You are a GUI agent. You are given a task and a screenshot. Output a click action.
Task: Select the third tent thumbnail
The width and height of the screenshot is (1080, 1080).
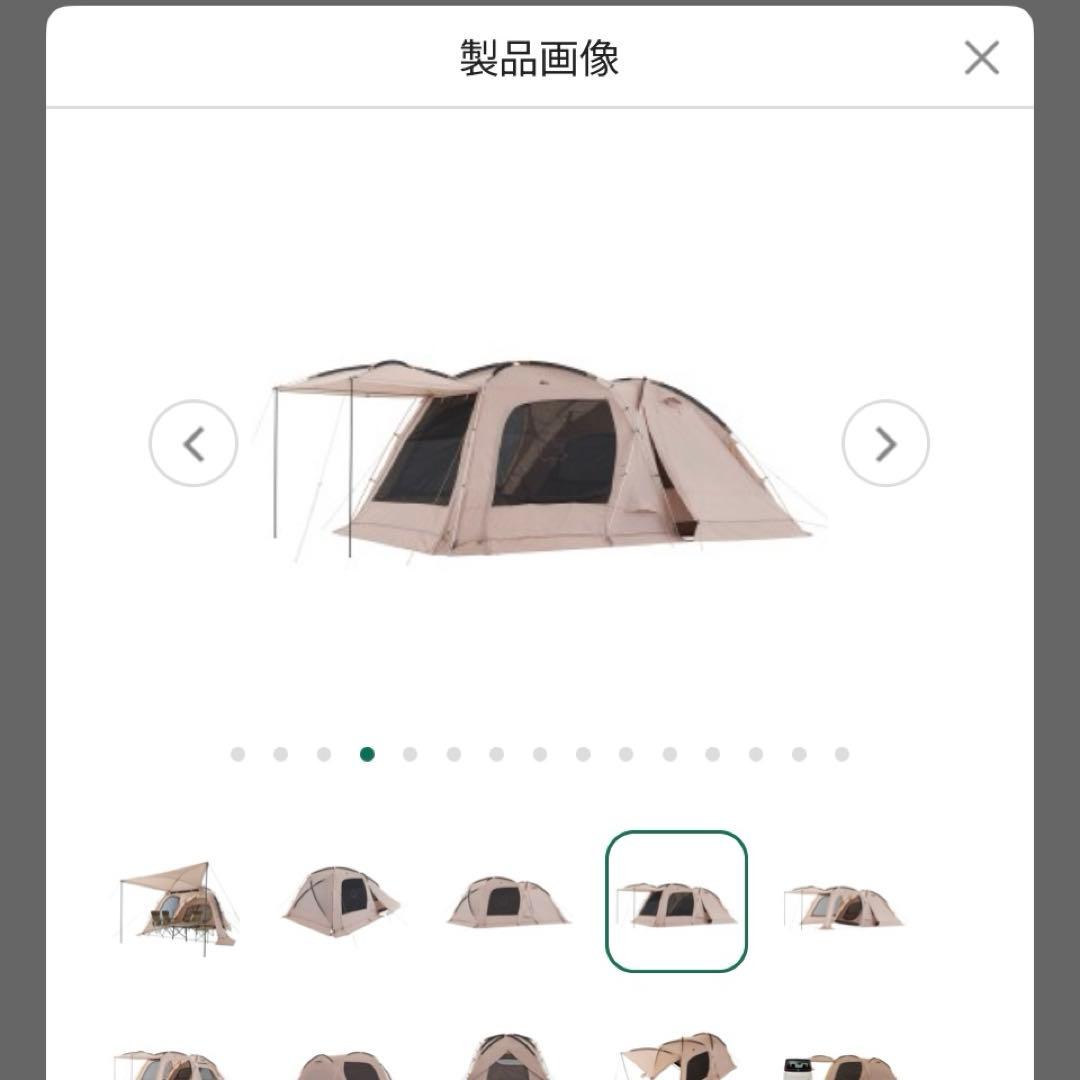pos(507,902)
